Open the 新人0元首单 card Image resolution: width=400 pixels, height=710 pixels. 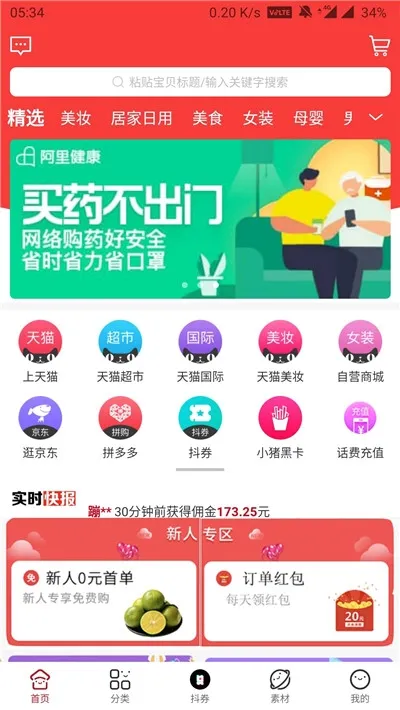click(104, 600)
